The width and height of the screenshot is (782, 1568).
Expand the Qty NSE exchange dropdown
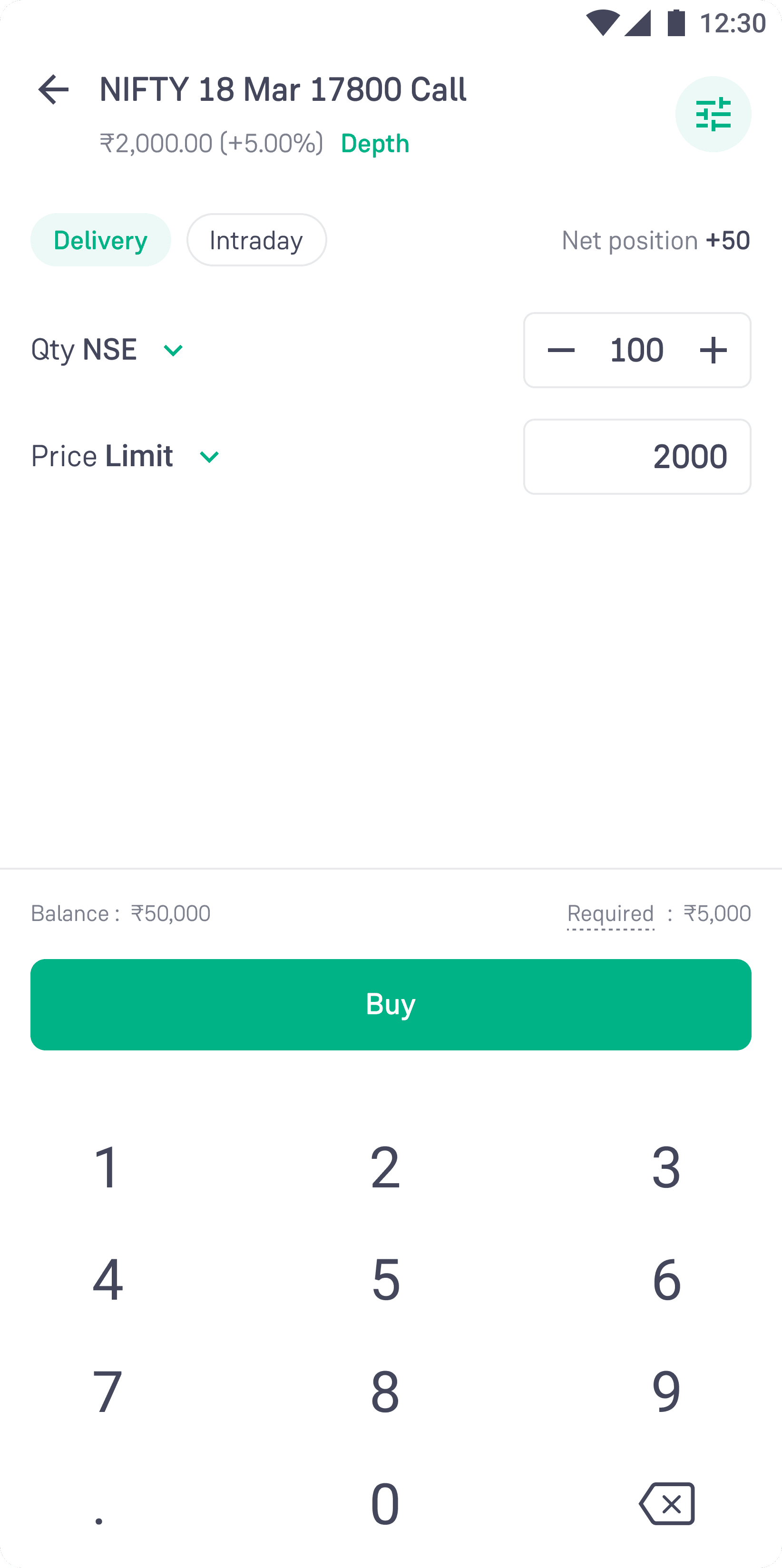(174, 350)
